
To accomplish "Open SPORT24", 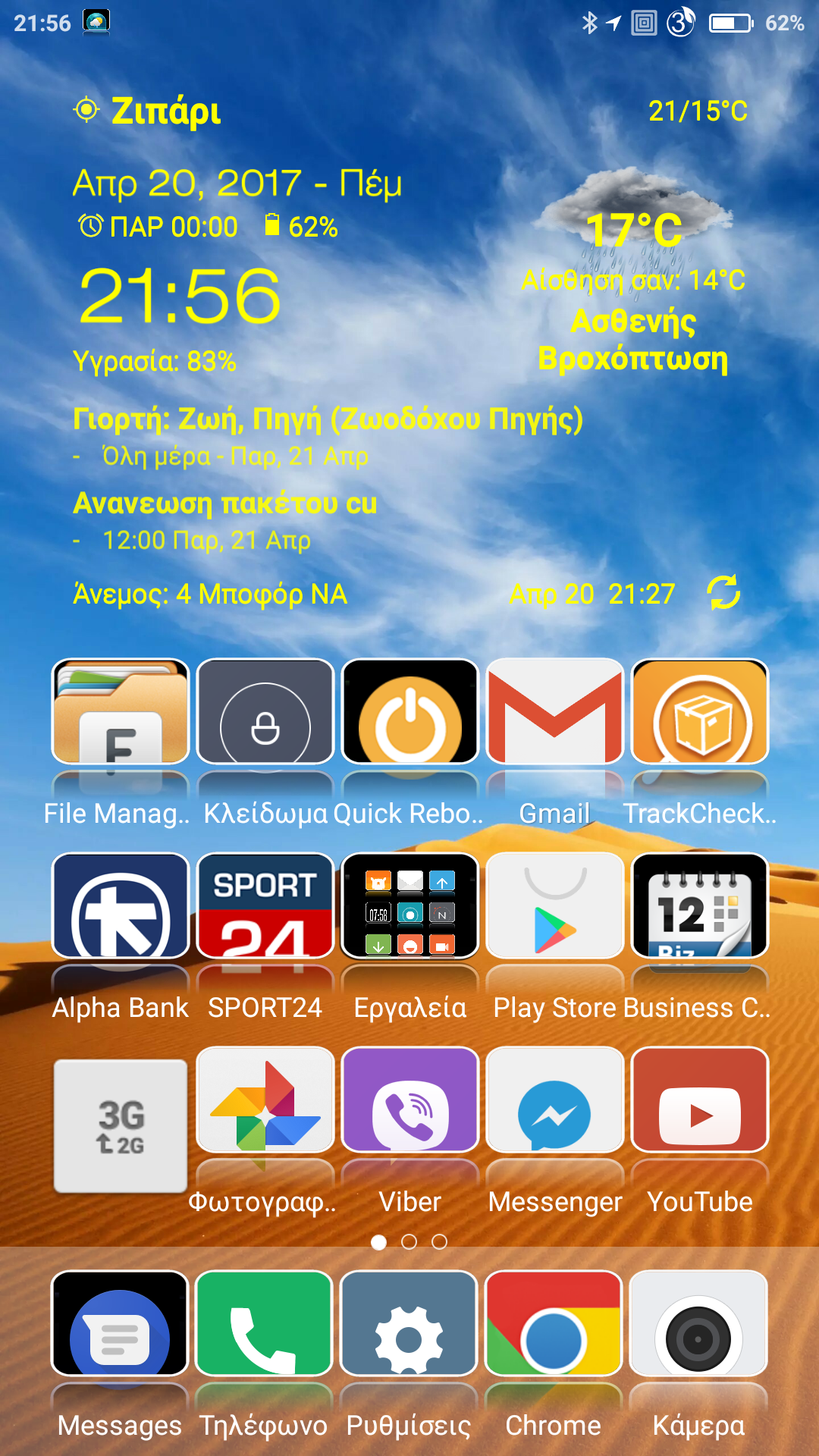I will (265, 905).
